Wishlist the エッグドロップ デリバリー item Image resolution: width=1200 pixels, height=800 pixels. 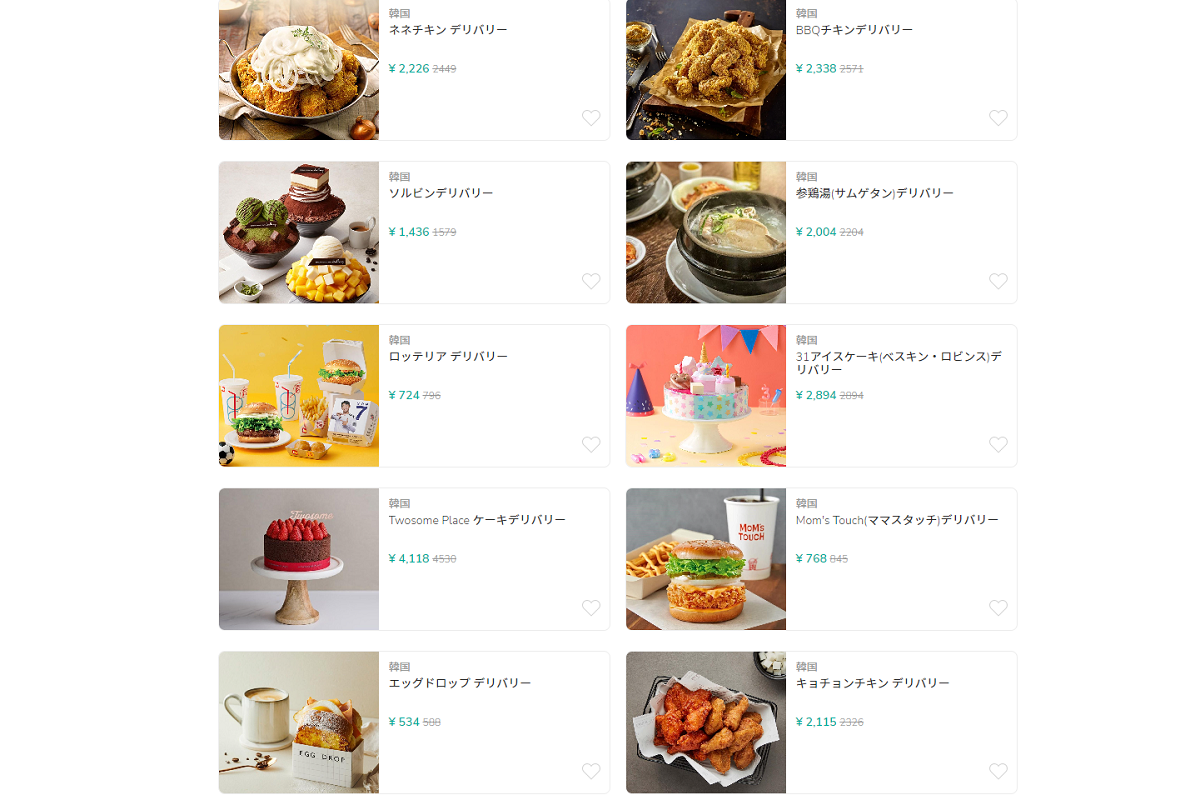(591, 771)
